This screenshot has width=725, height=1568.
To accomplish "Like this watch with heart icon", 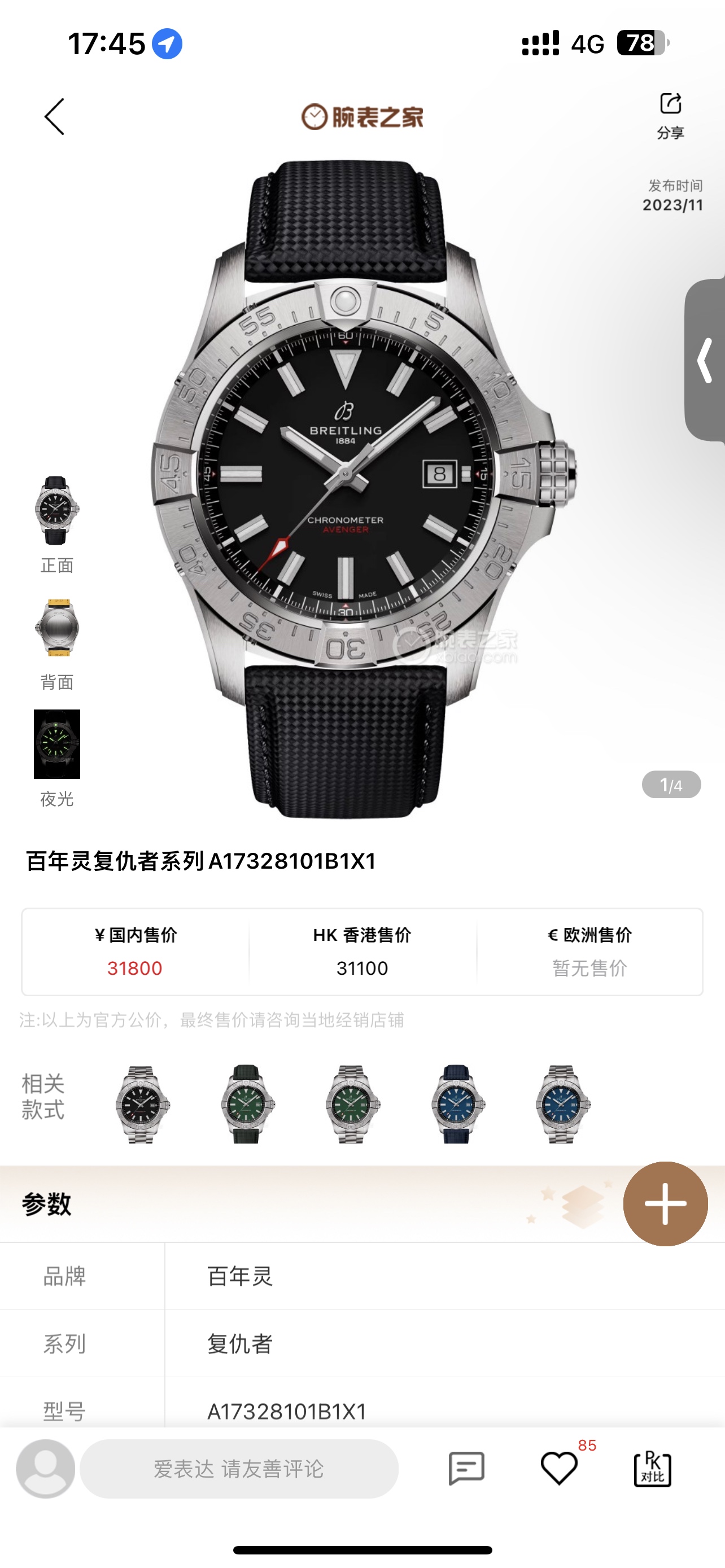I will point(559,1468).
